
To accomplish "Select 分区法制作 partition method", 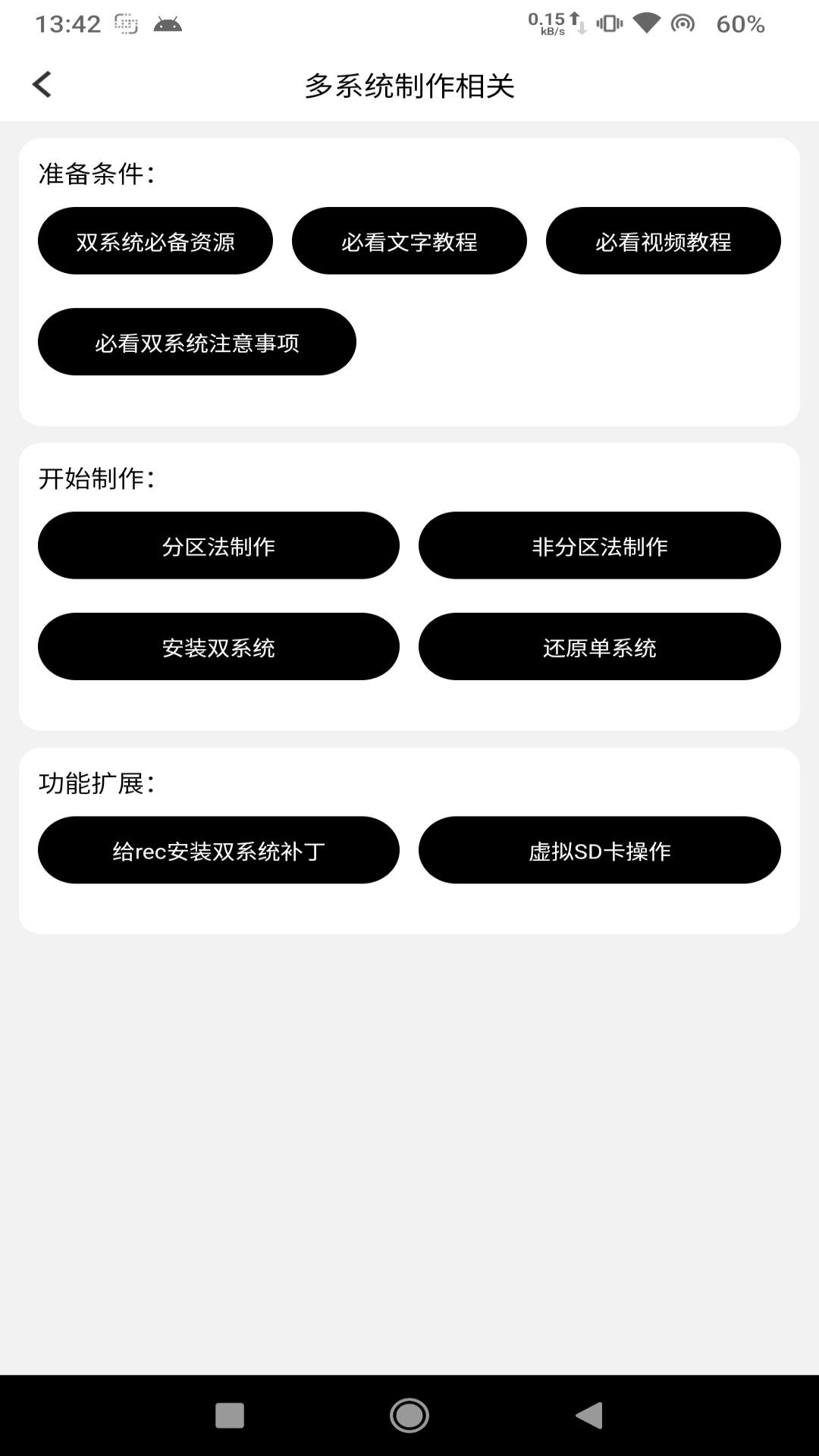I will (x=218, y=545).
